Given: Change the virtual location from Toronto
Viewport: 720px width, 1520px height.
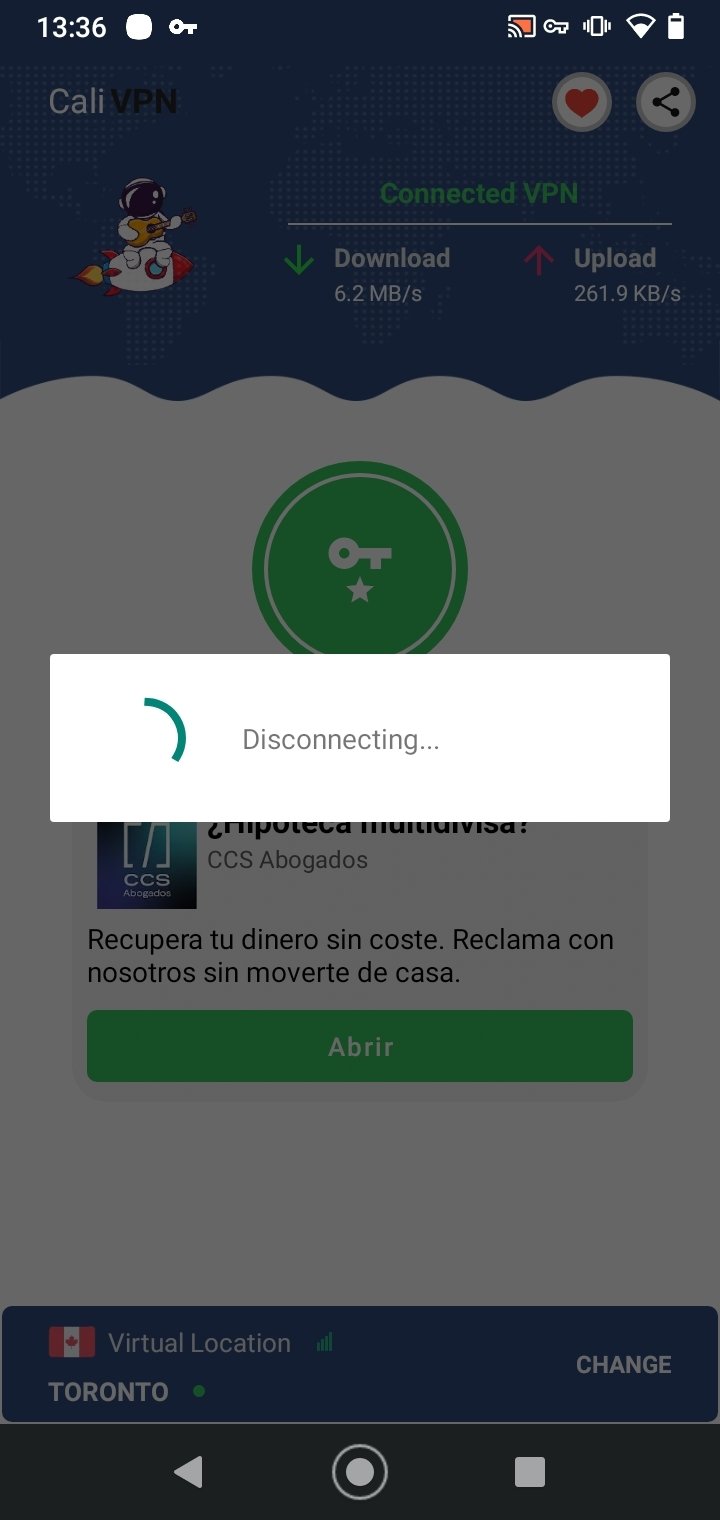Looking at the screenshot, I should [x=623, y=1364].
